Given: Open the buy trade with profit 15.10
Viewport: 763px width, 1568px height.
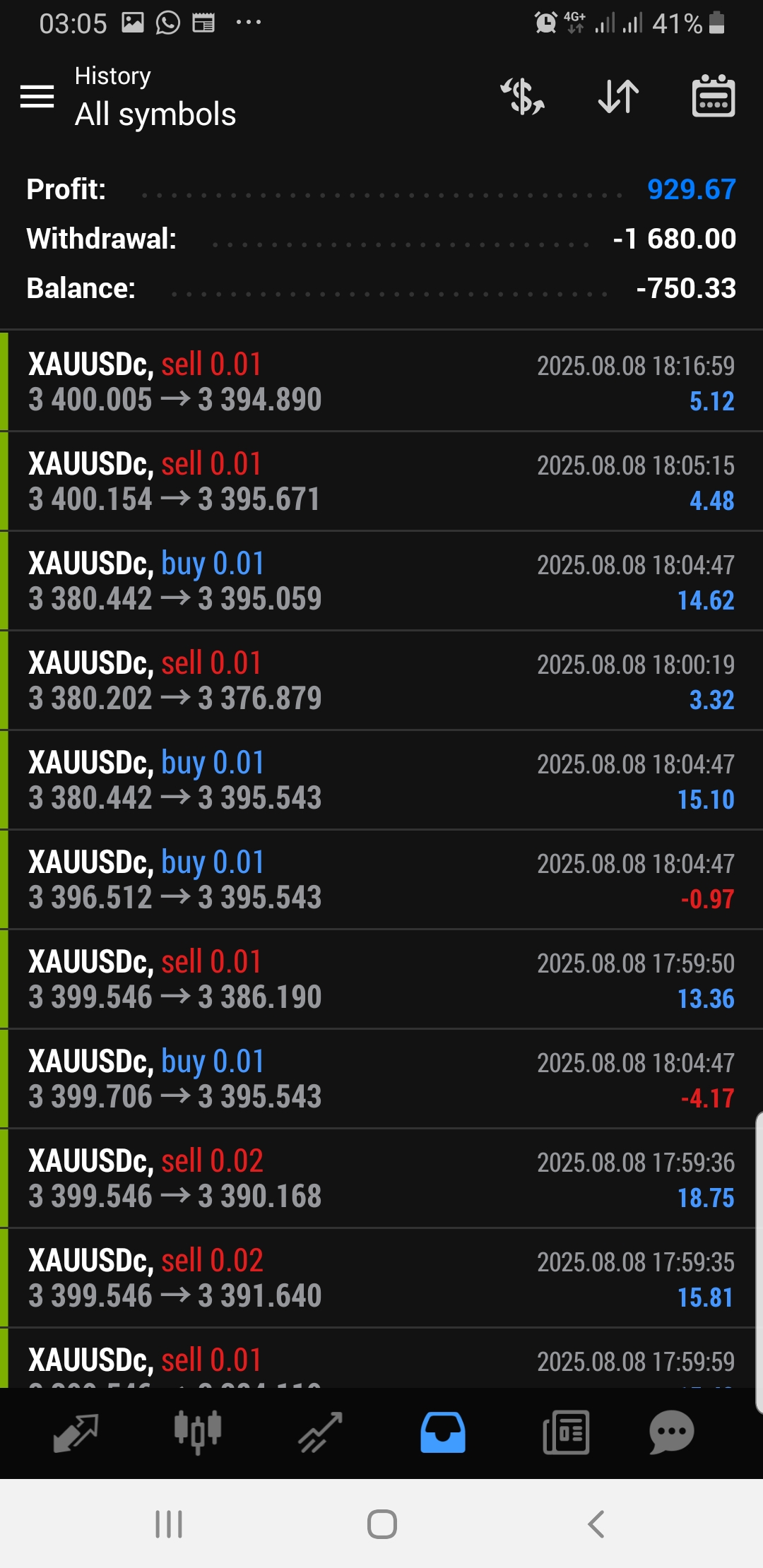Looking at the screenshot, I should click(x=381, y=780).
